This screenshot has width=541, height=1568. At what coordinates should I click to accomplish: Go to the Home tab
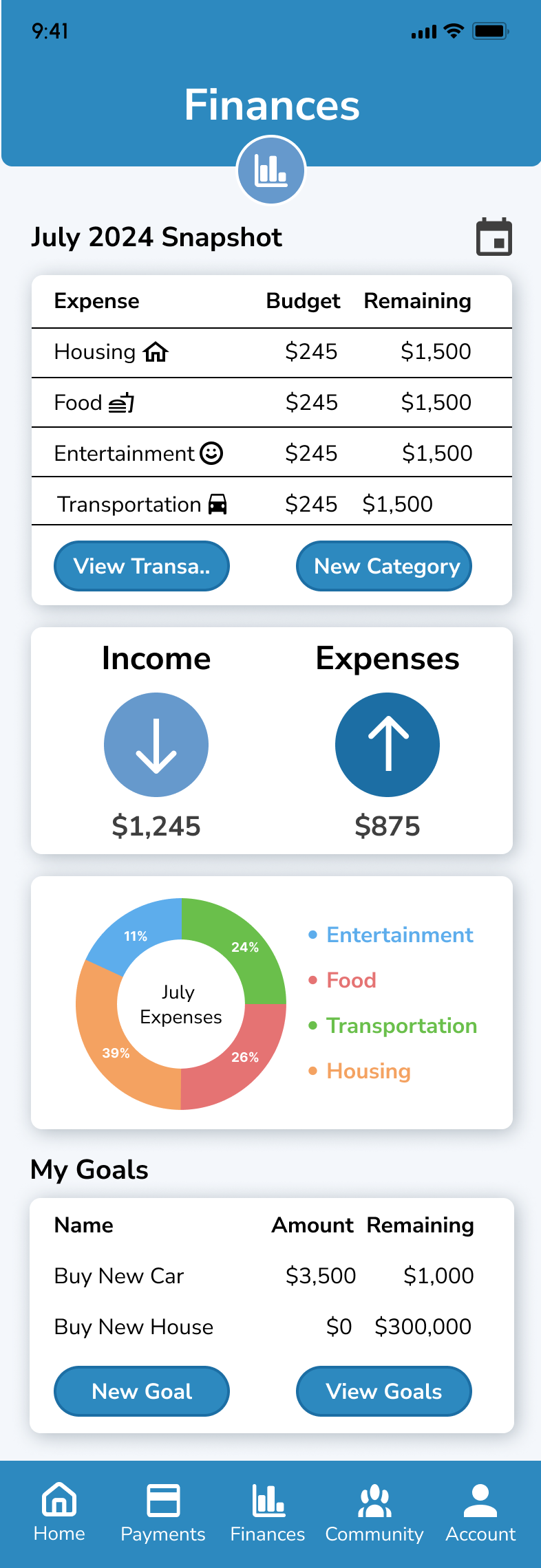click(x=59, y=1513)
